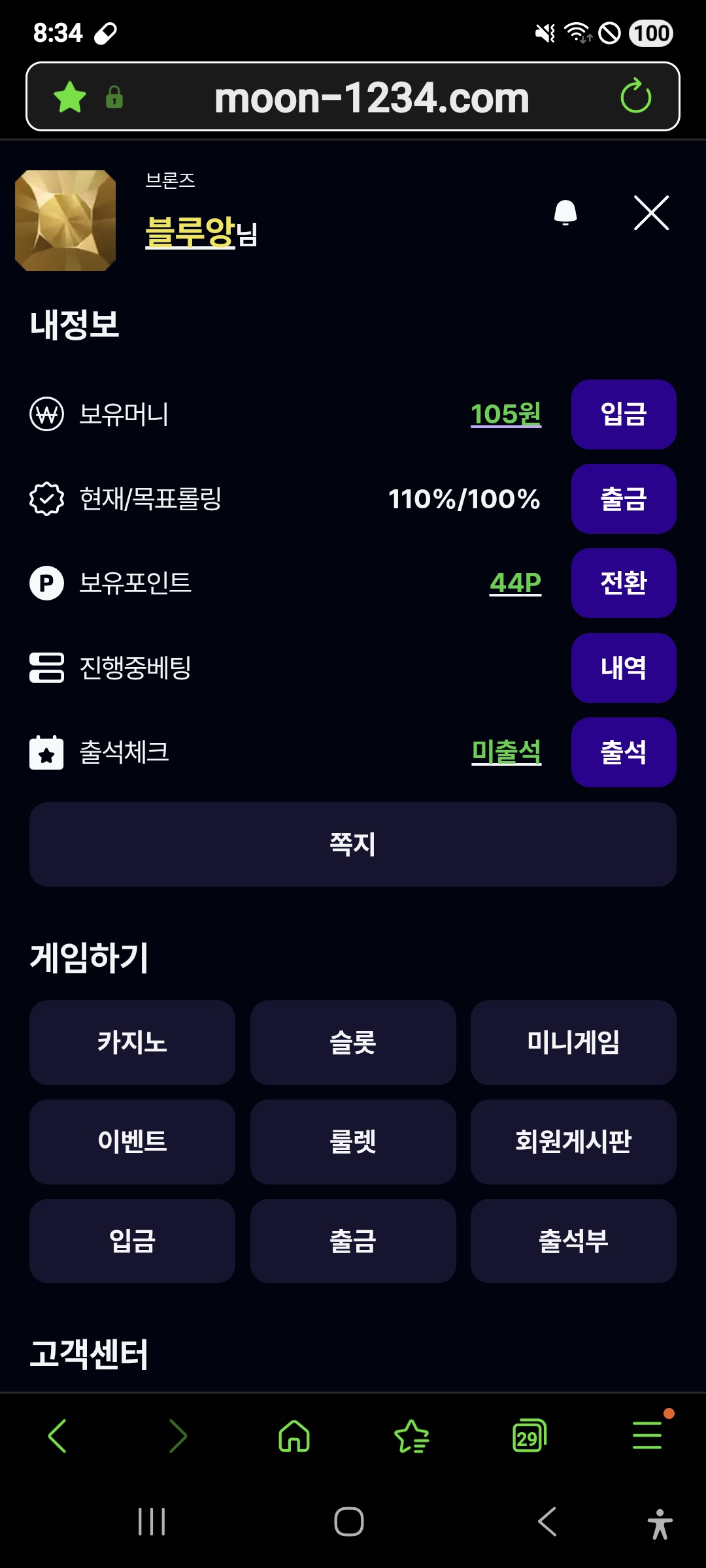The image size is (706, 1568).
Task: Convert points with 전환 button
Action: (x=623, y=583)
